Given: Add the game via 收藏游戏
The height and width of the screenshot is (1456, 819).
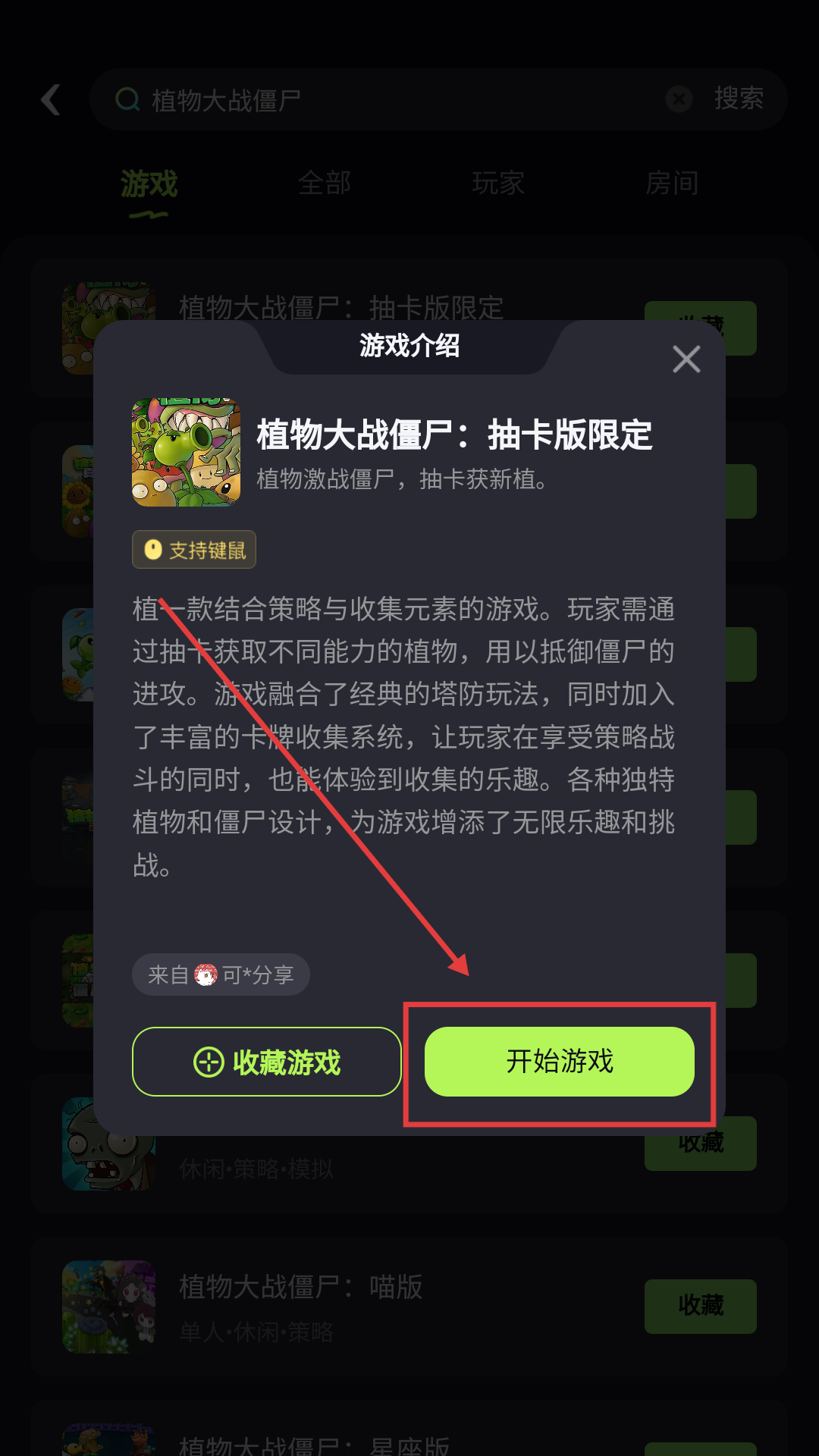Looking at the screenshot, I should click(x=266, y=1062).
